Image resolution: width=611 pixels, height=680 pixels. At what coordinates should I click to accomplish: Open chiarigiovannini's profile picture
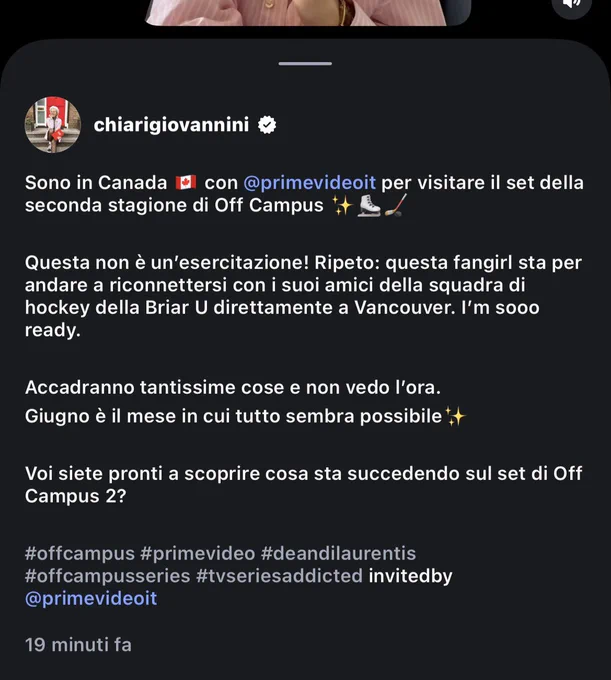click(x=52, y=125)
